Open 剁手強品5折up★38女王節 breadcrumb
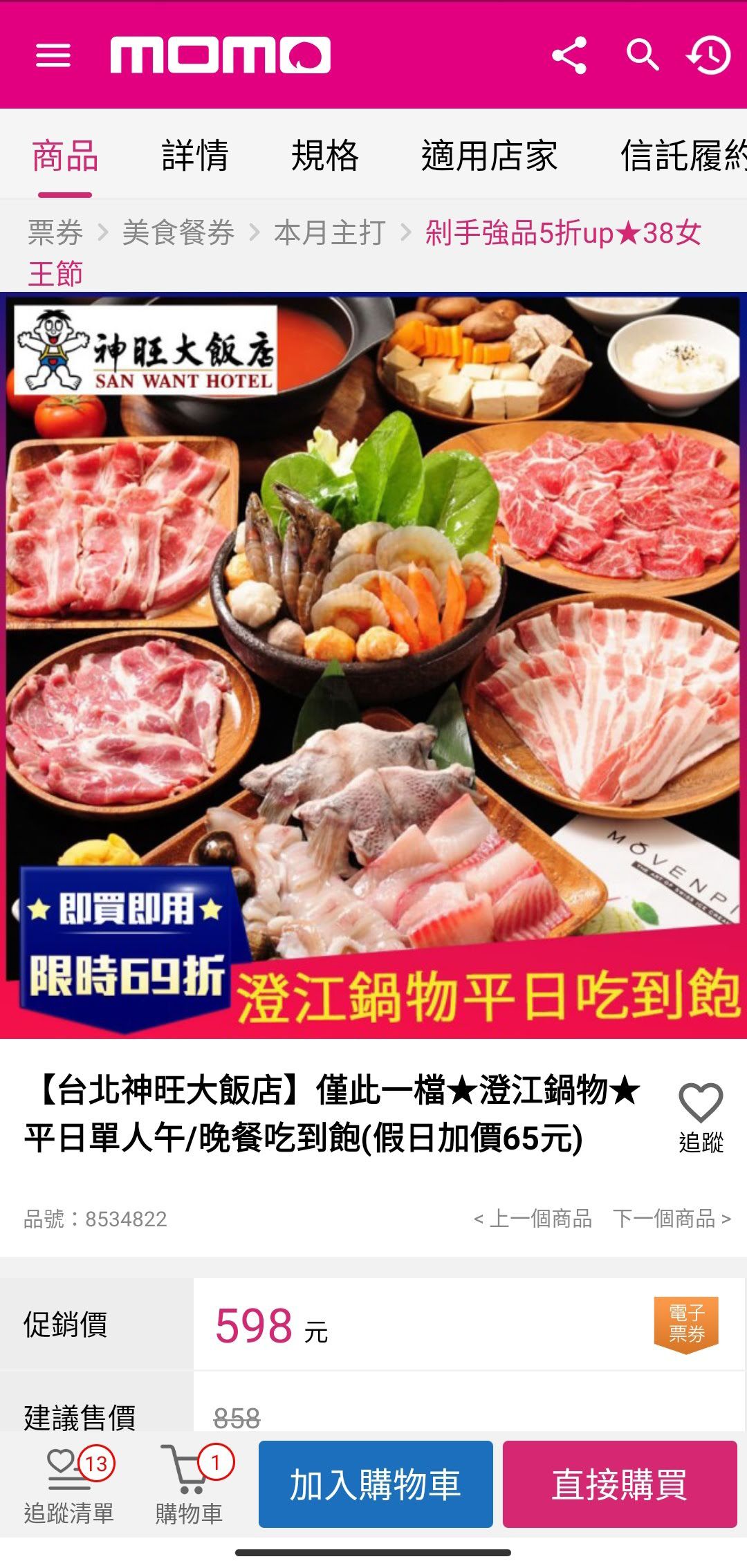 (x=563, y=233)
